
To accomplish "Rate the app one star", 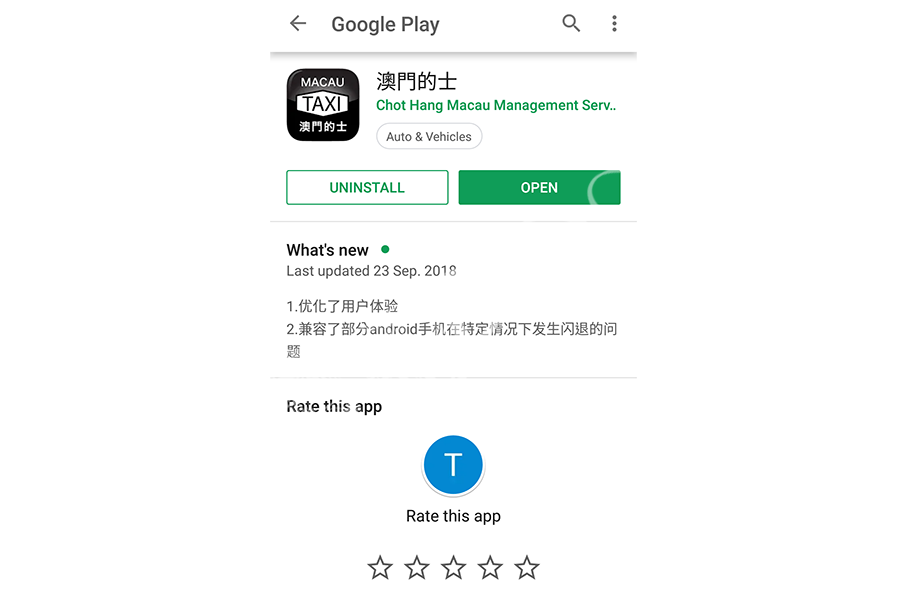I will click(380, 568).
